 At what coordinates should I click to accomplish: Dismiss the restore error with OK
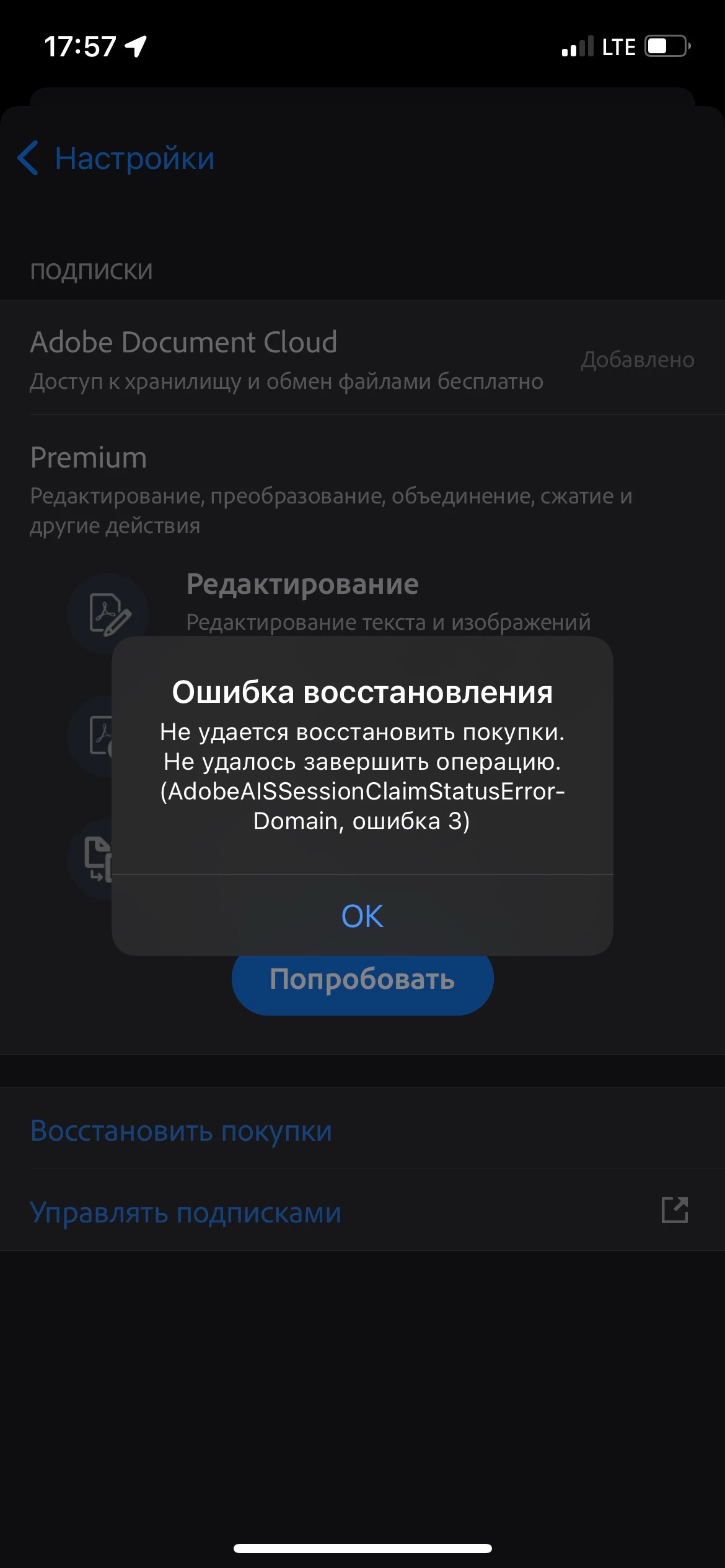pyautogui.click(x=362, y=916)
